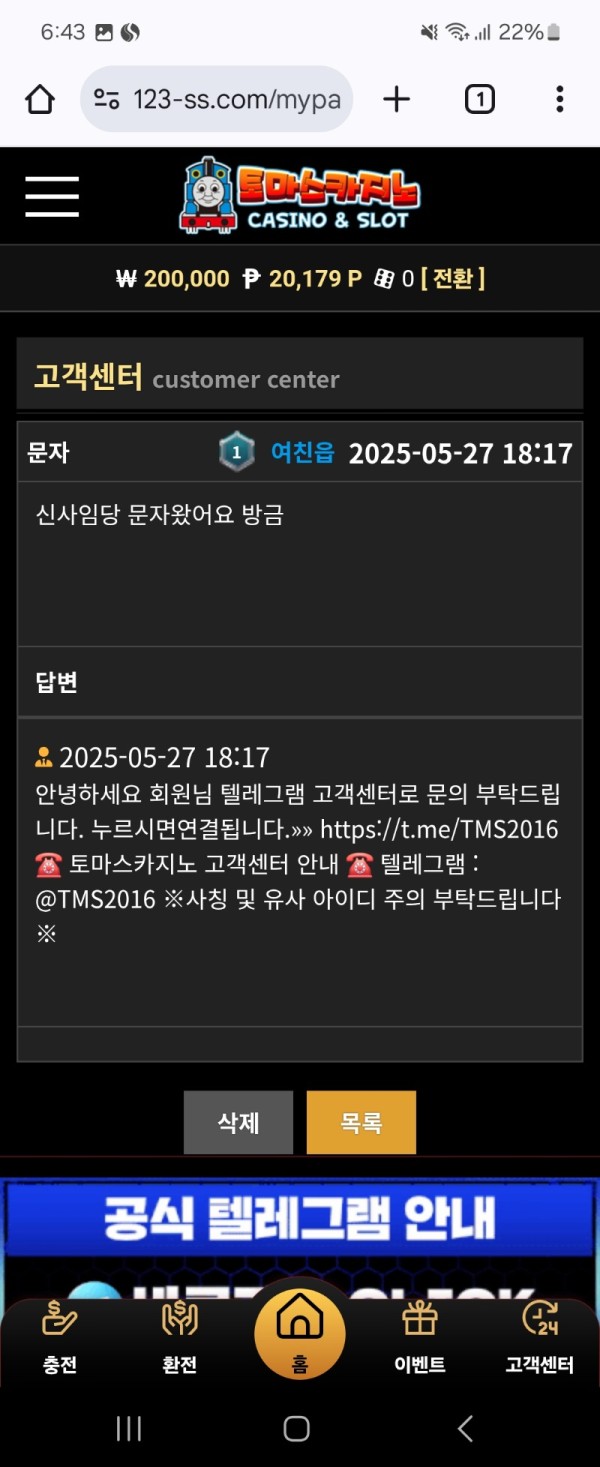Viewport: 600px width, 1467px height.
Task: Go back to the list with 목록
Action: click(x=361, y=1123)
